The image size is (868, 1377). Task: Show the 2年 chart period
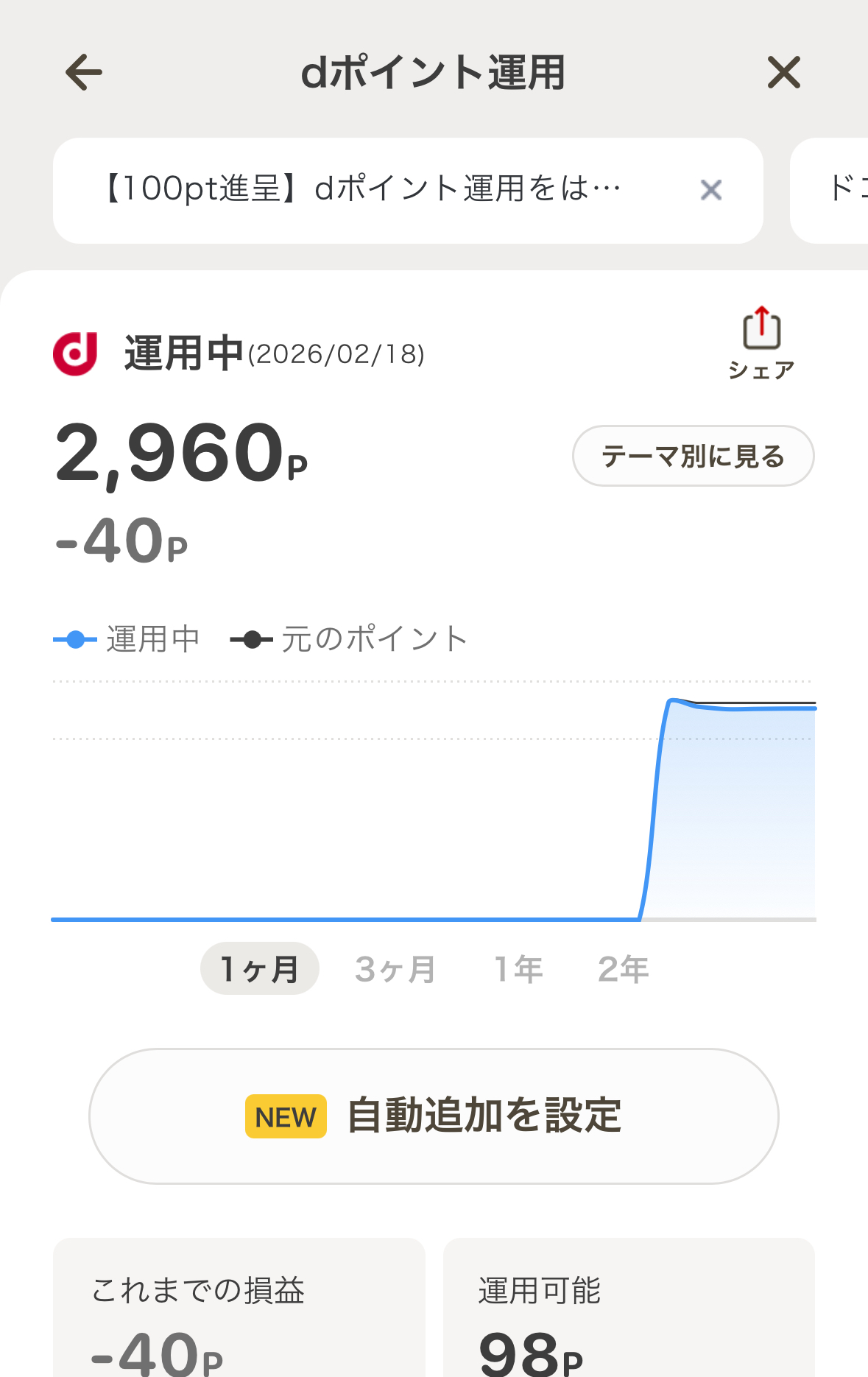pyautogui.click(x=623, y=968)
